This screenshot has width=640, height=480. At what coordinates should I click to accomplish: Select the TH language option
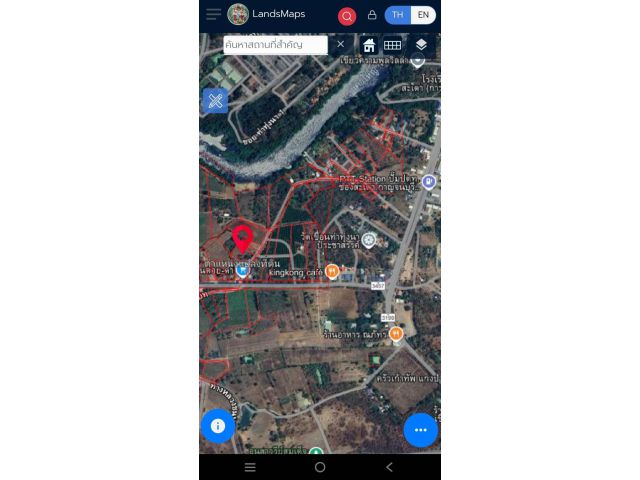click(398, 15)
